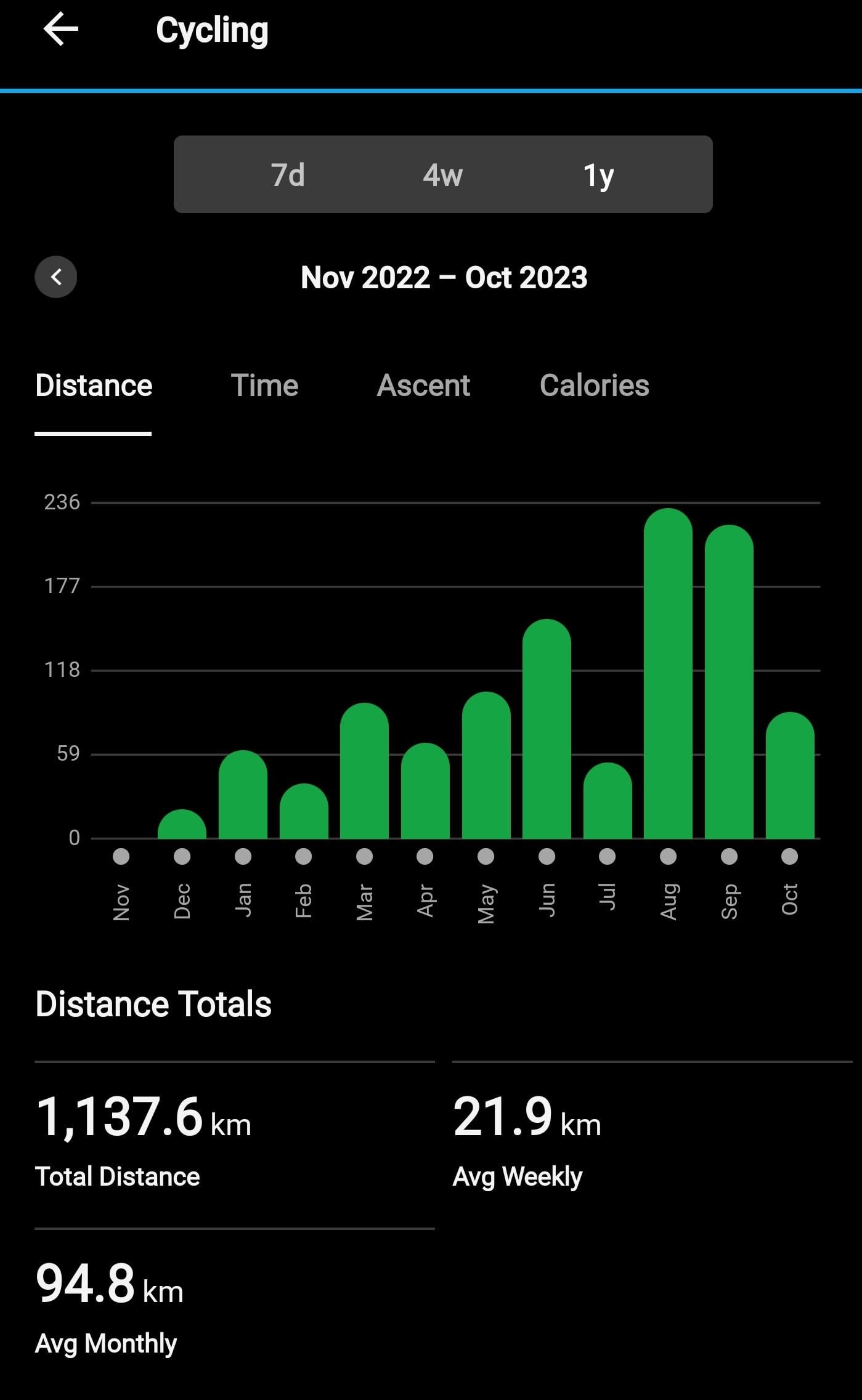This screenshot has width=862, height=1400.
Task: Show the Ascent tab
Action: pyautogui.click(x=423, y=386)
